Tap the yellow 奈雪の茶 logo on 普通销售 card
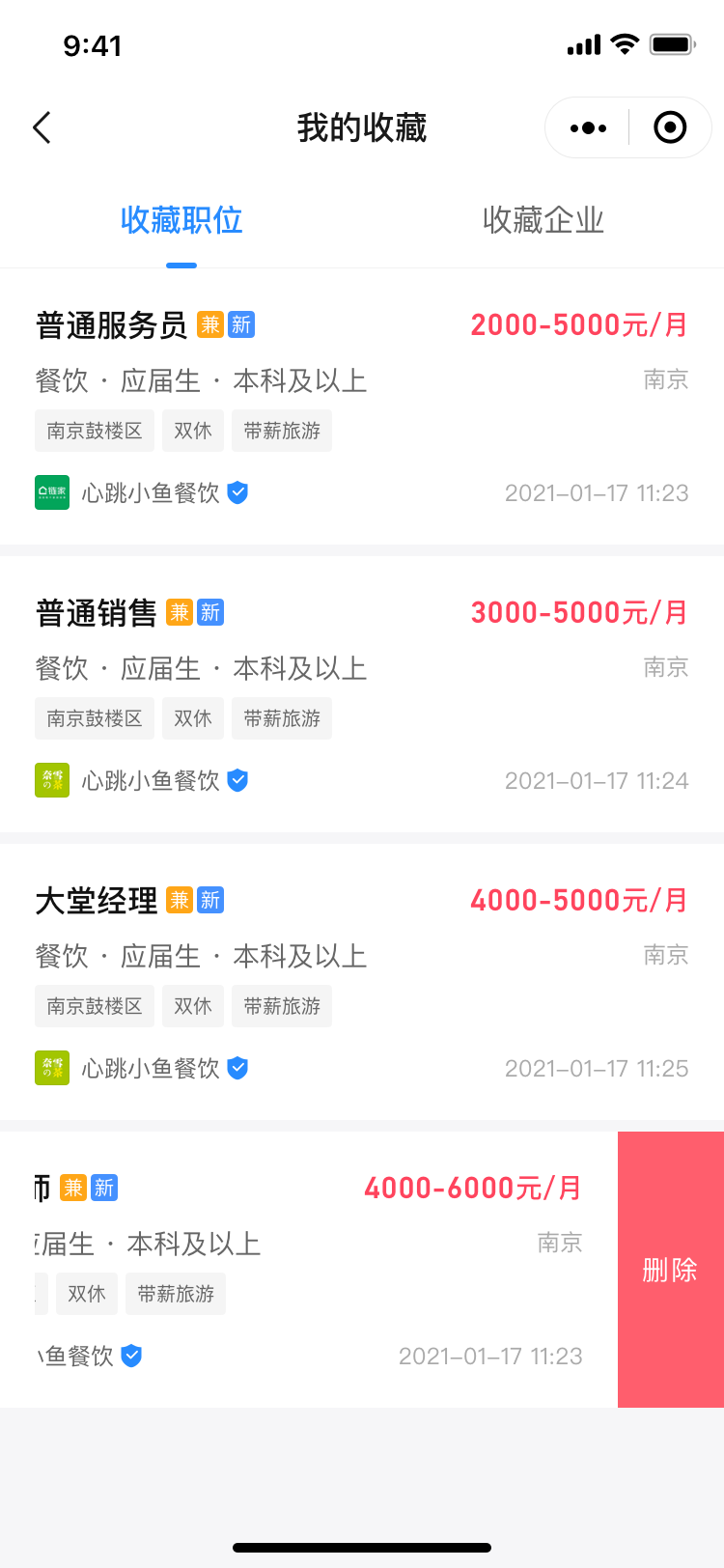 (51, 780)
